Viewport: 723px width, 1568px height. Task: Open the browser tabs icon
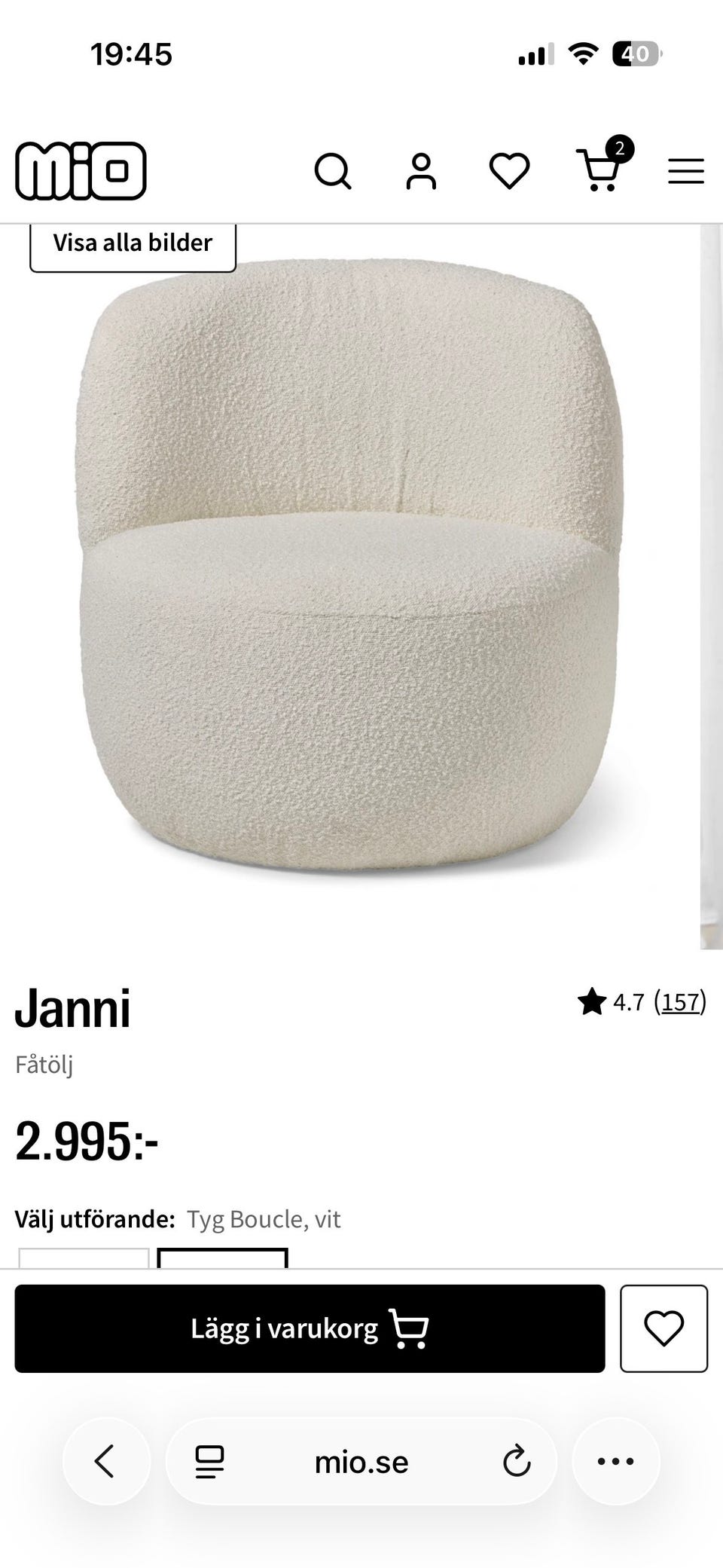coord(209,1463)
